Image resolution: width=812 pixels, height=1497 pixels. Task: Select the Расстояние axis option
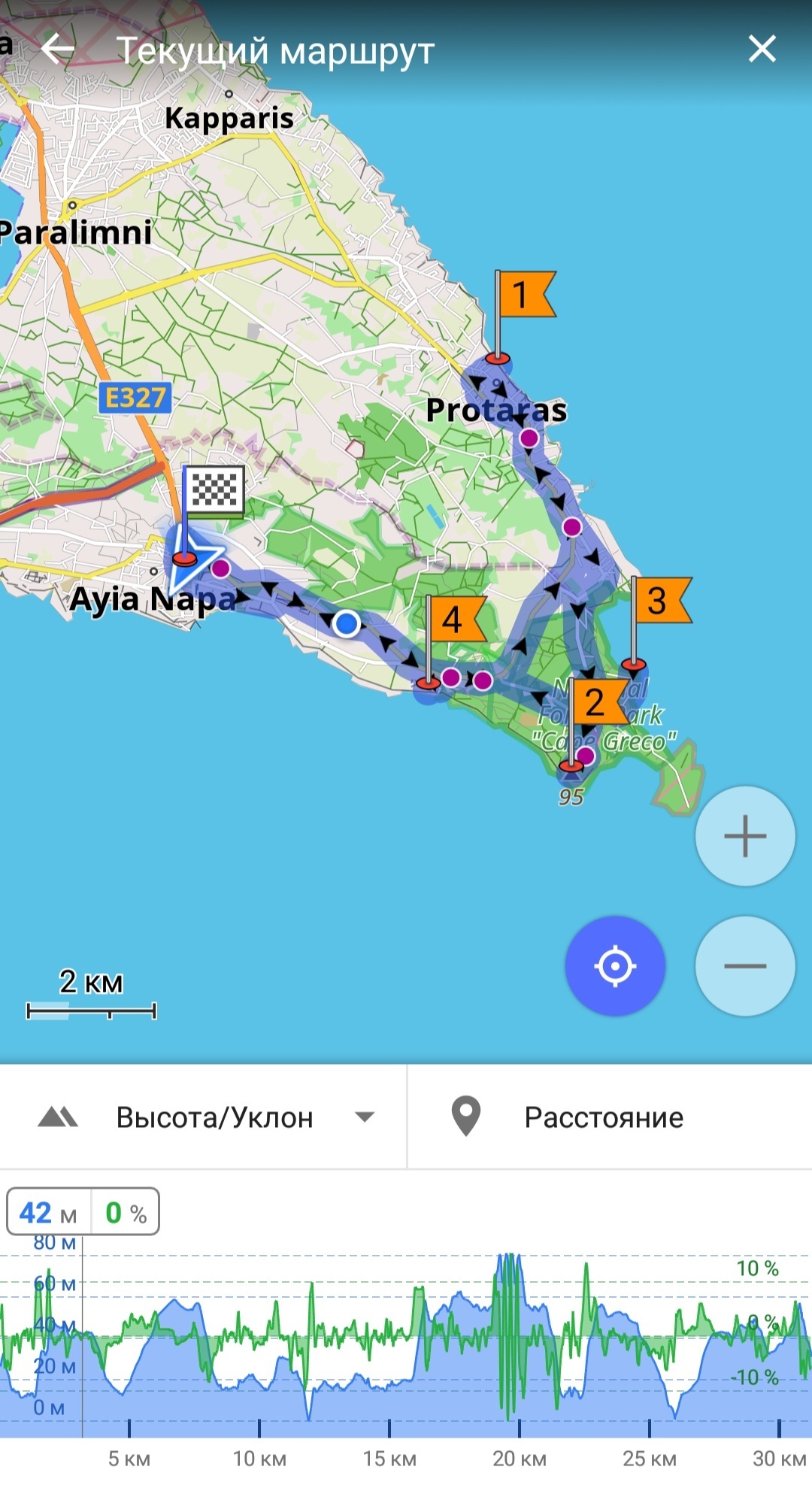[603, 1117]
